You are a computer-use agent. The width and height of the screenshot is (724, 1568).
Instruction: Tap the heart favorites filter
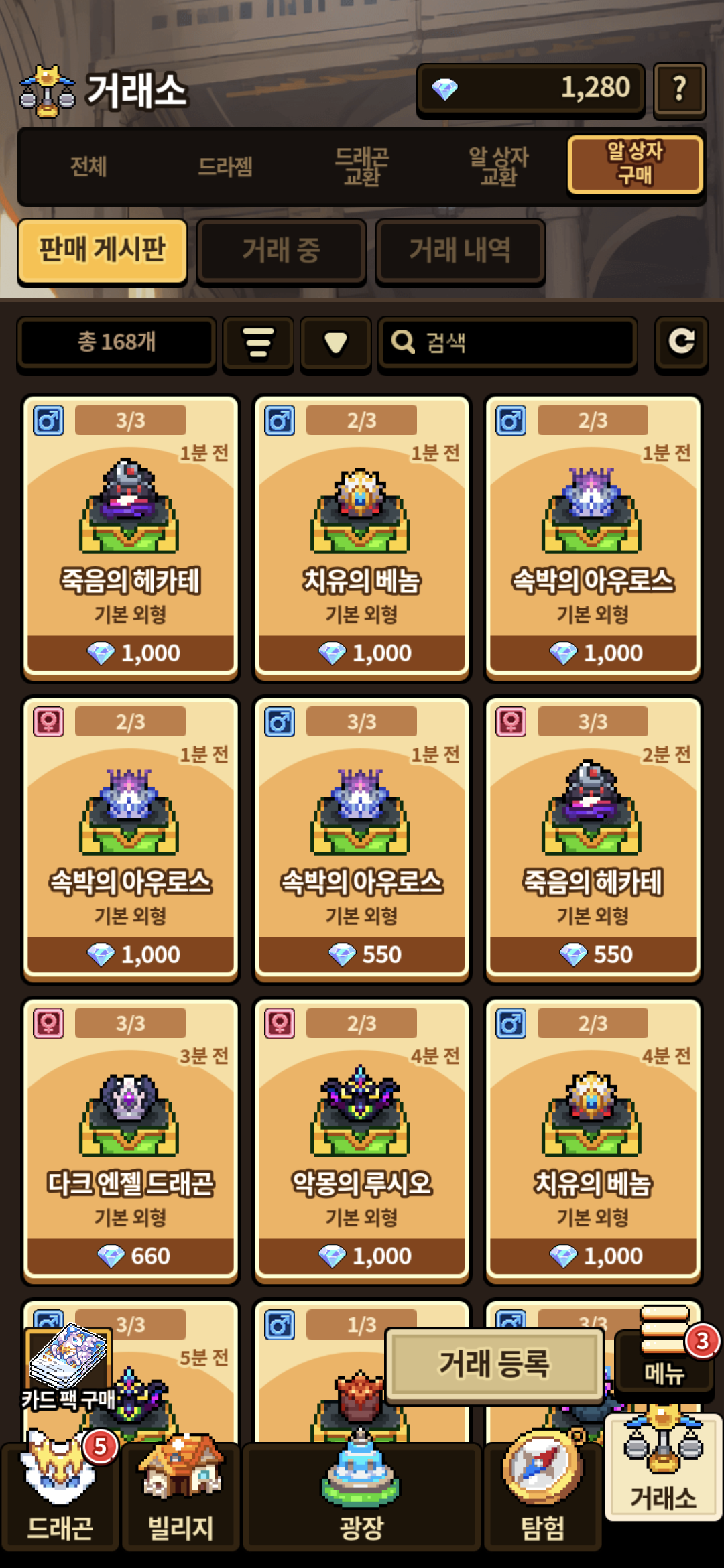335,342
